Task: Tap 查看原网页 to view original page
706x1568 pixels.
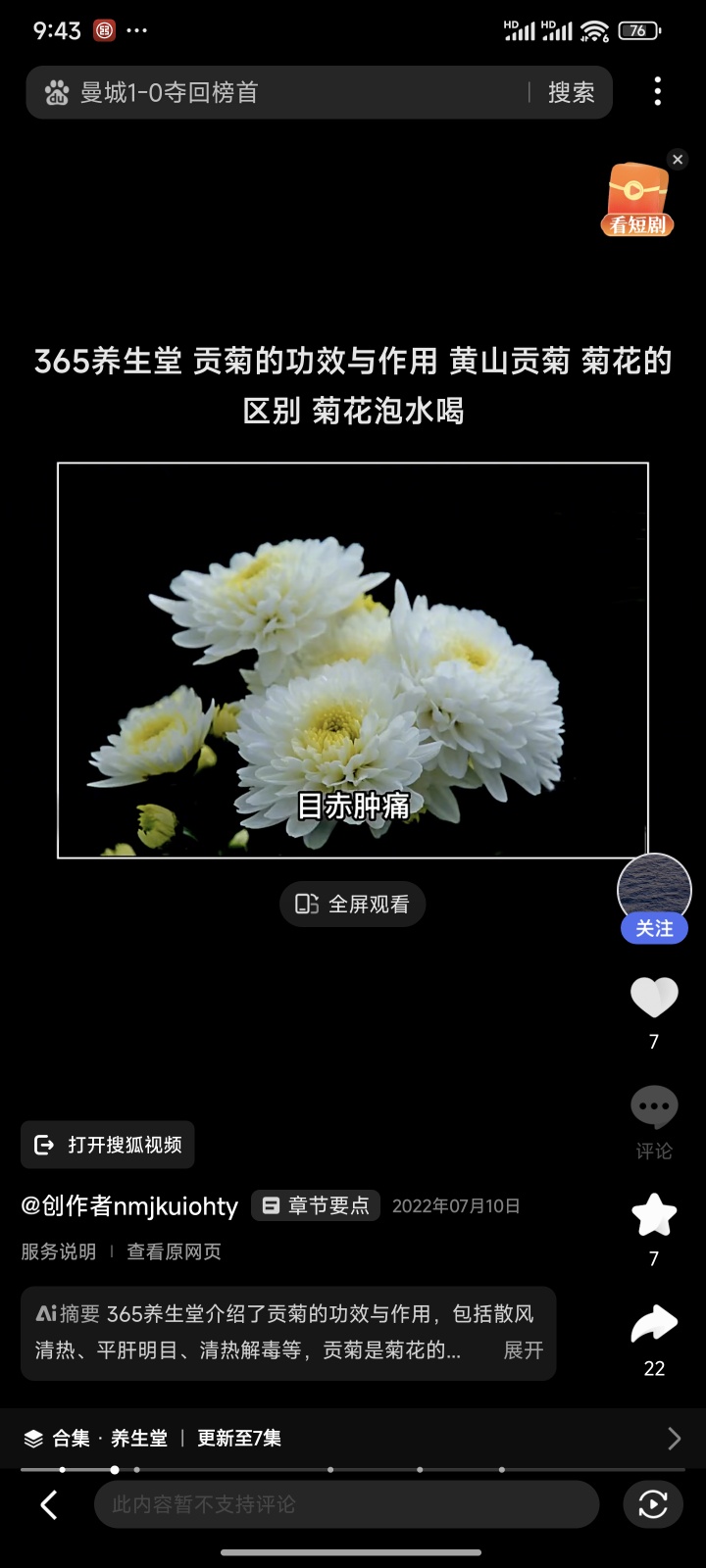Action: [174, 1251]
